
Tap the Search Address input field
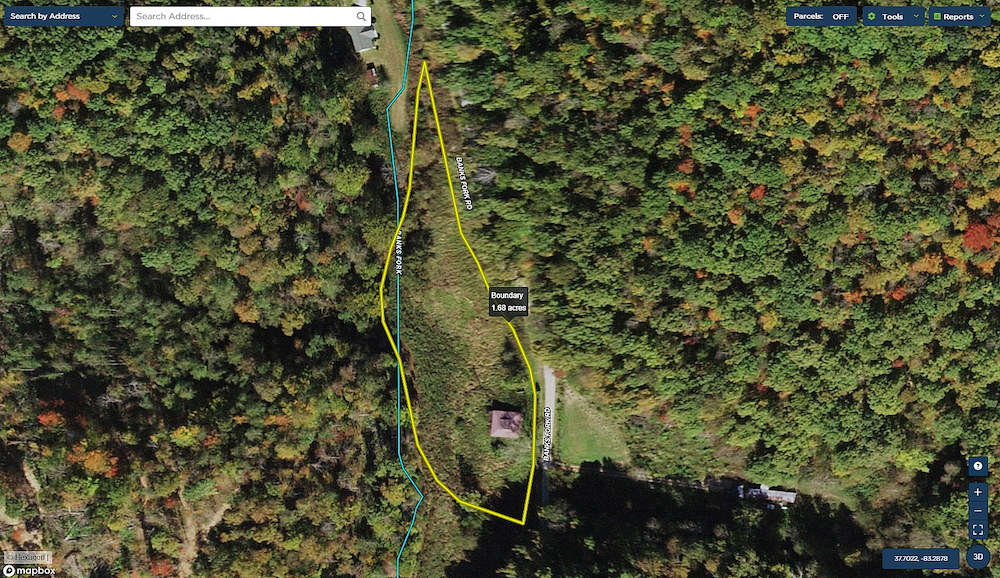(242, 16)
